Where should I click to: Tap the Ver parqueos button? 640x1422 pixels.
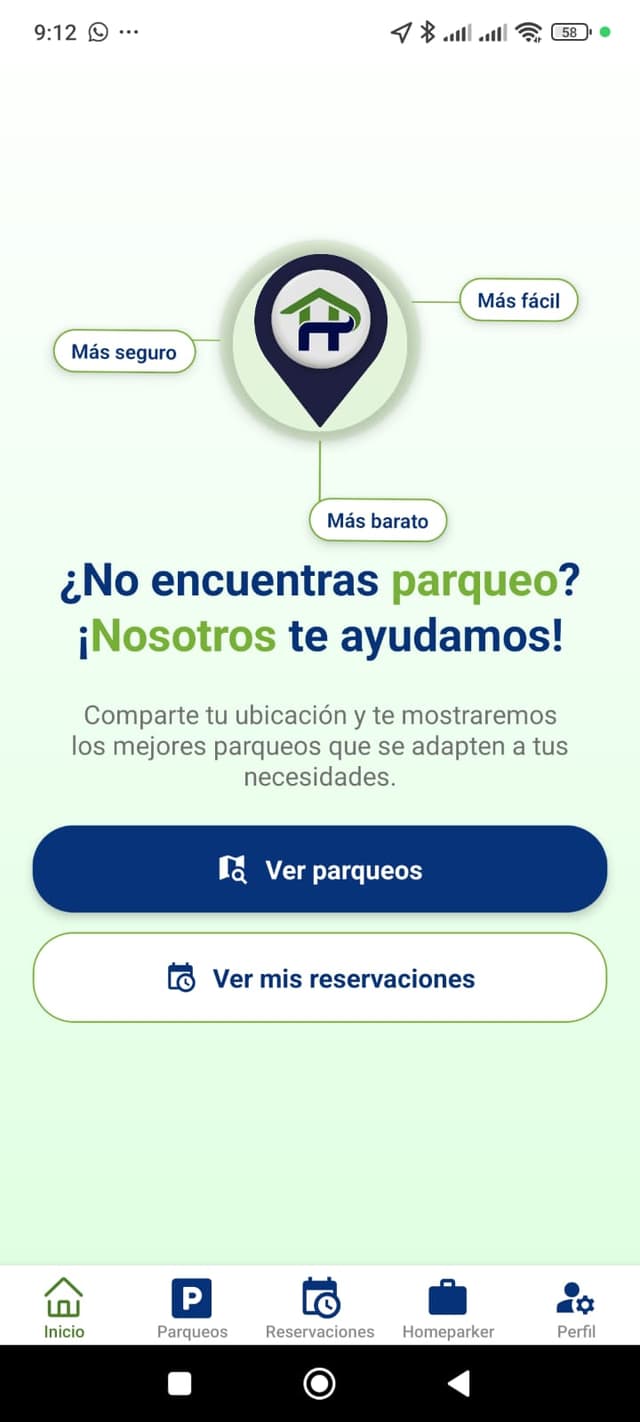click(x=320, y=869)
